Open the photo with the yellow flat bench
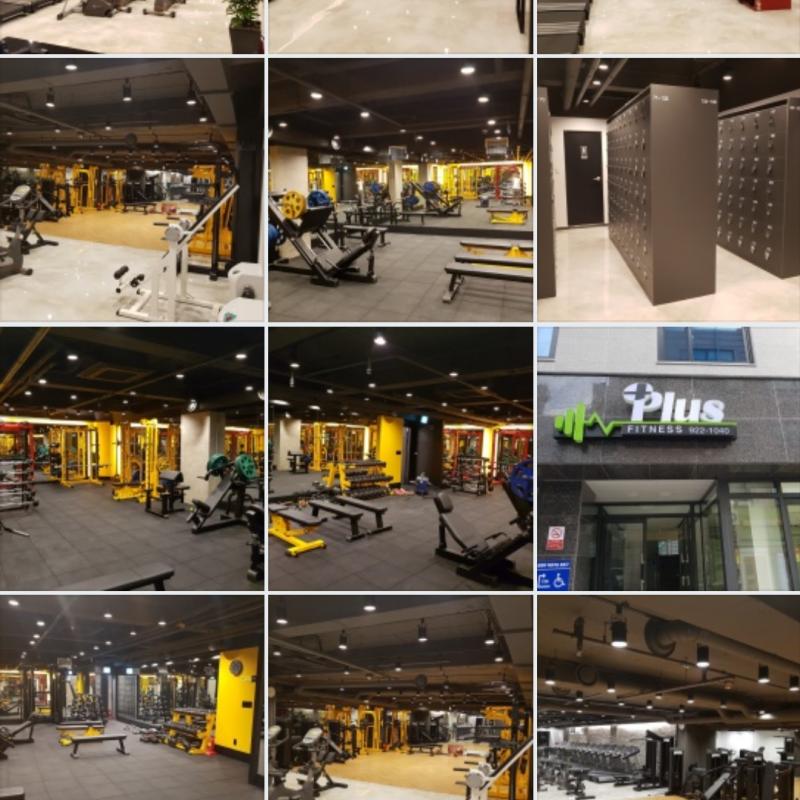This screenshot has height=800, width=800. point(400,458)
